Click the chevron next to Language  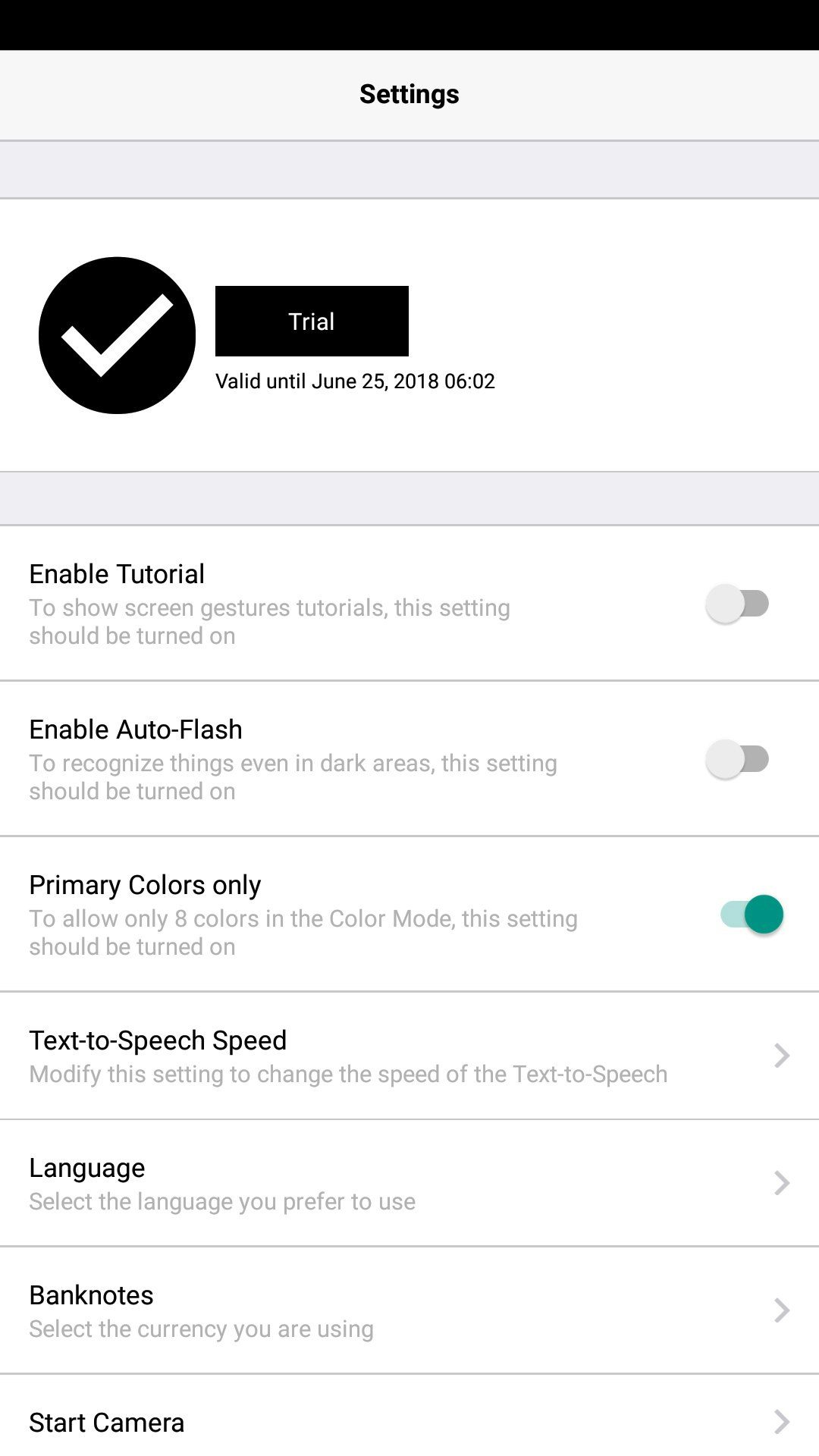coord(781,1182)
